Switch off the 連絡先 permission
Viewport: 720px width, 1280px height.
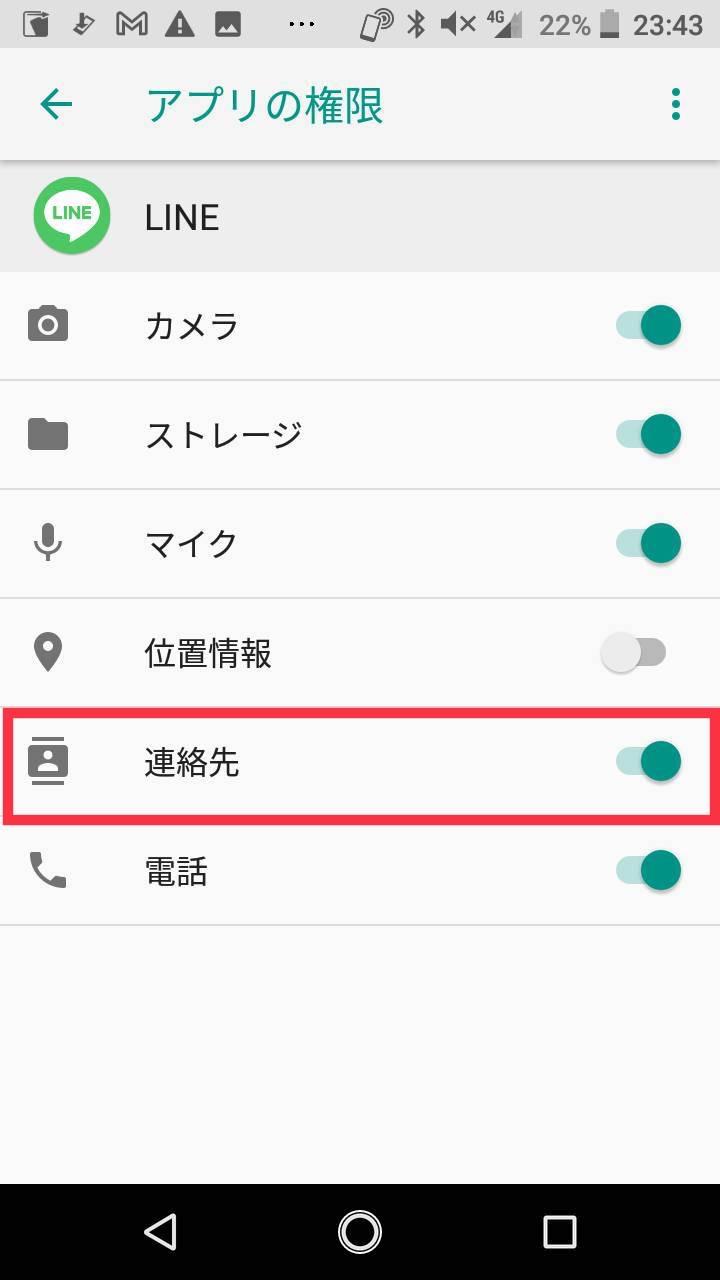tap(648, 762)
